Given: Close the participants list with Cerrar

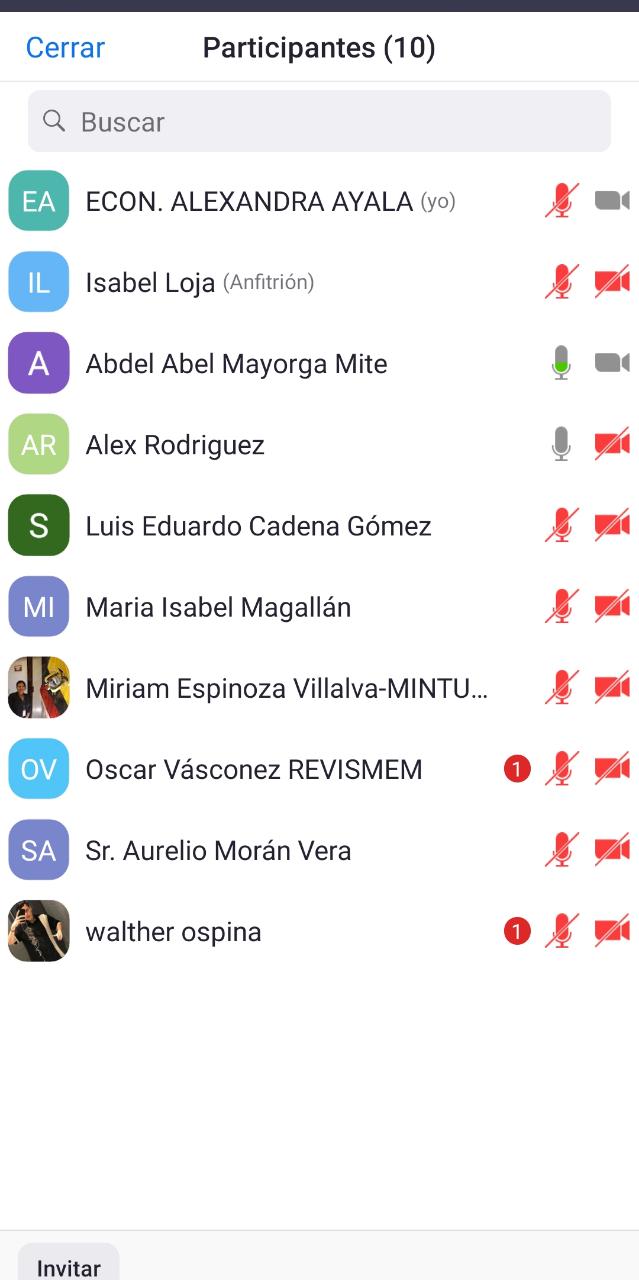Looking at the screenshot, I should [65, 48].
